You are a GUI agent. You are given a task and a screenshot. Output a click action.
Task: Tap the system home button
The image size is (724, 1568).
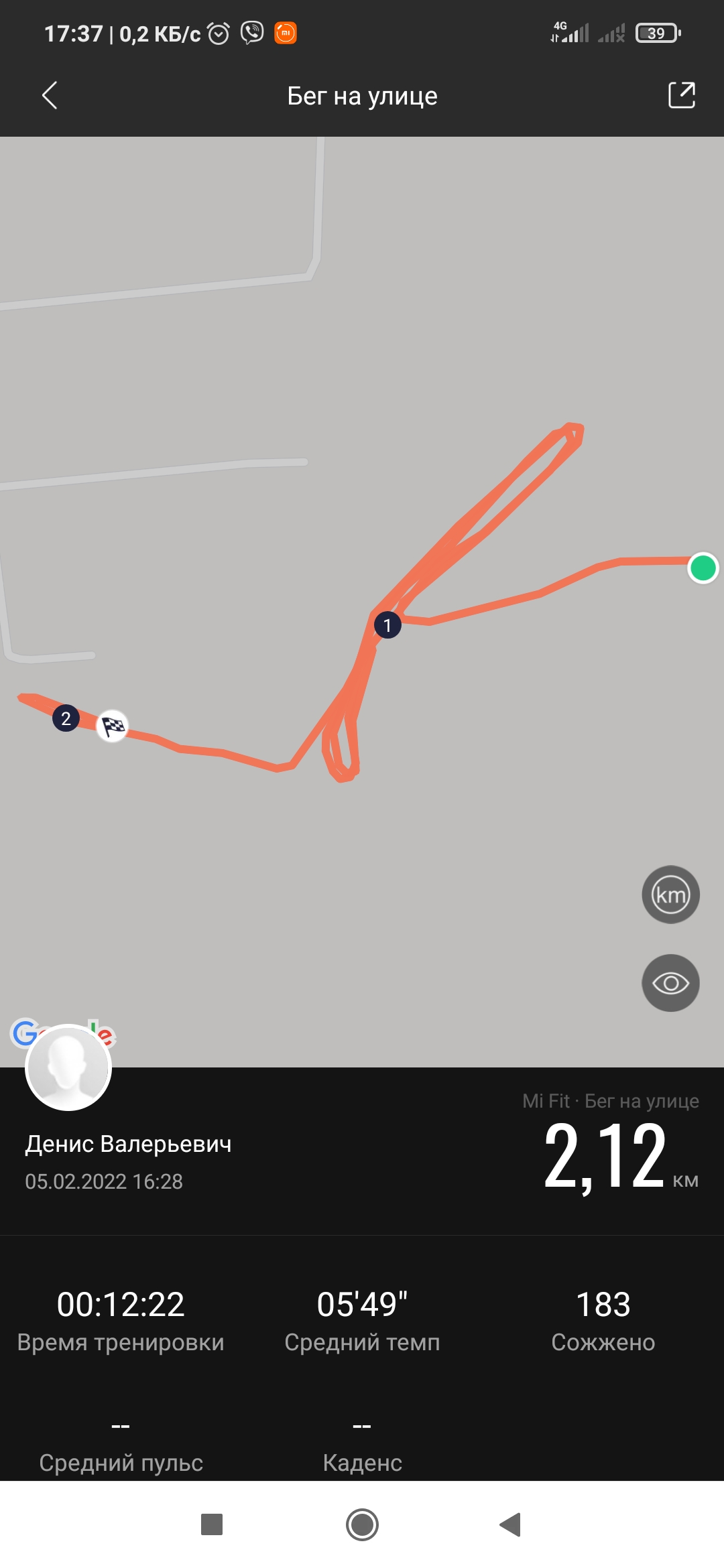pos(362,1524)
